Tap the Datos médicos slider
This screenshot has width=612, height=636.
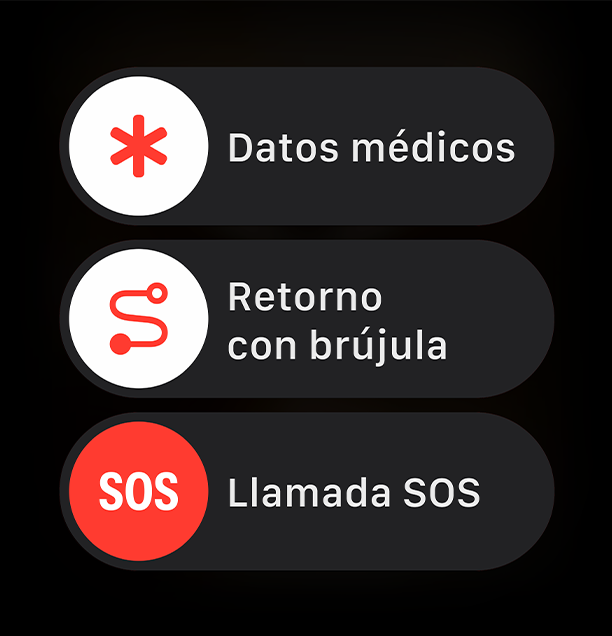click(139, 147)
